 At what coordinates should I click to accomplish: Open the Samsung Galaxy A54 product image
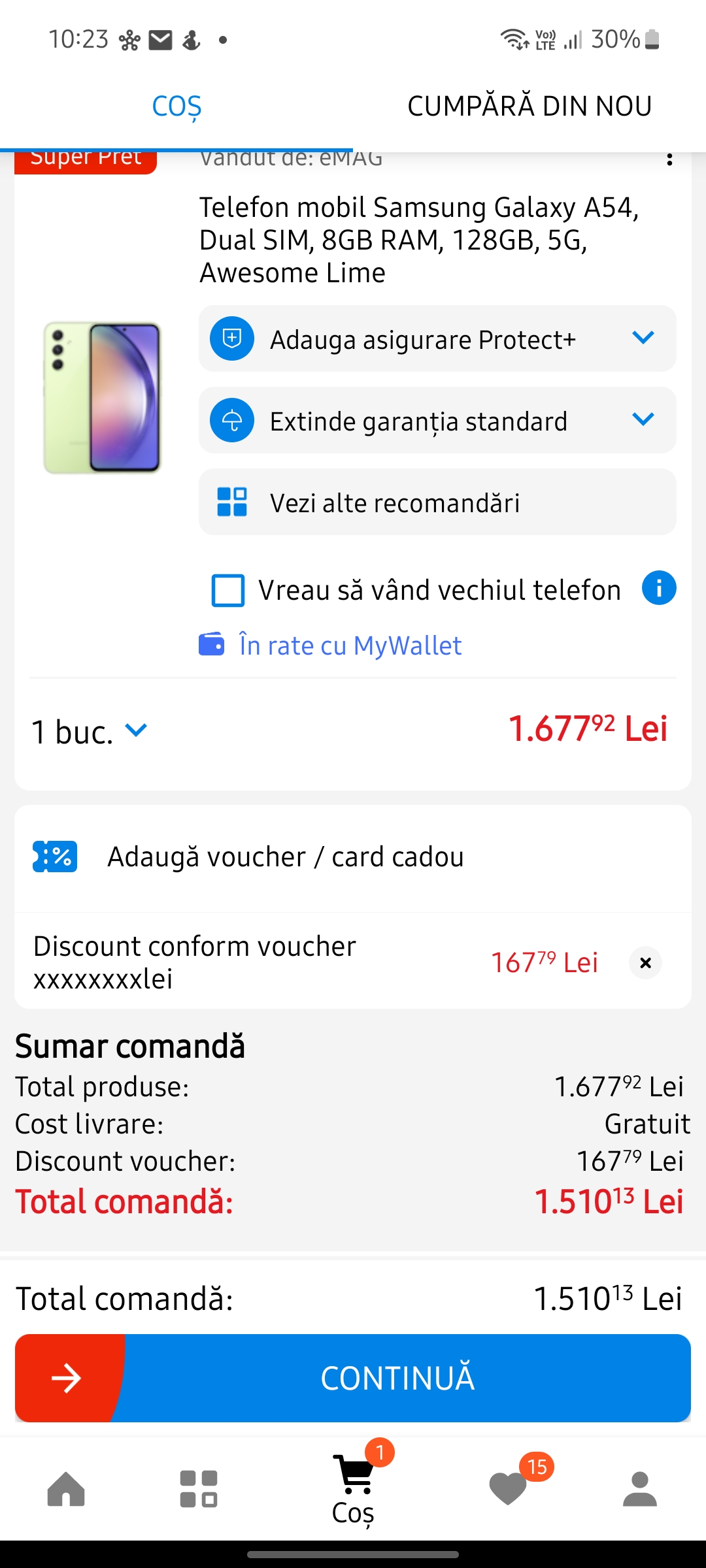coord(102,397)
